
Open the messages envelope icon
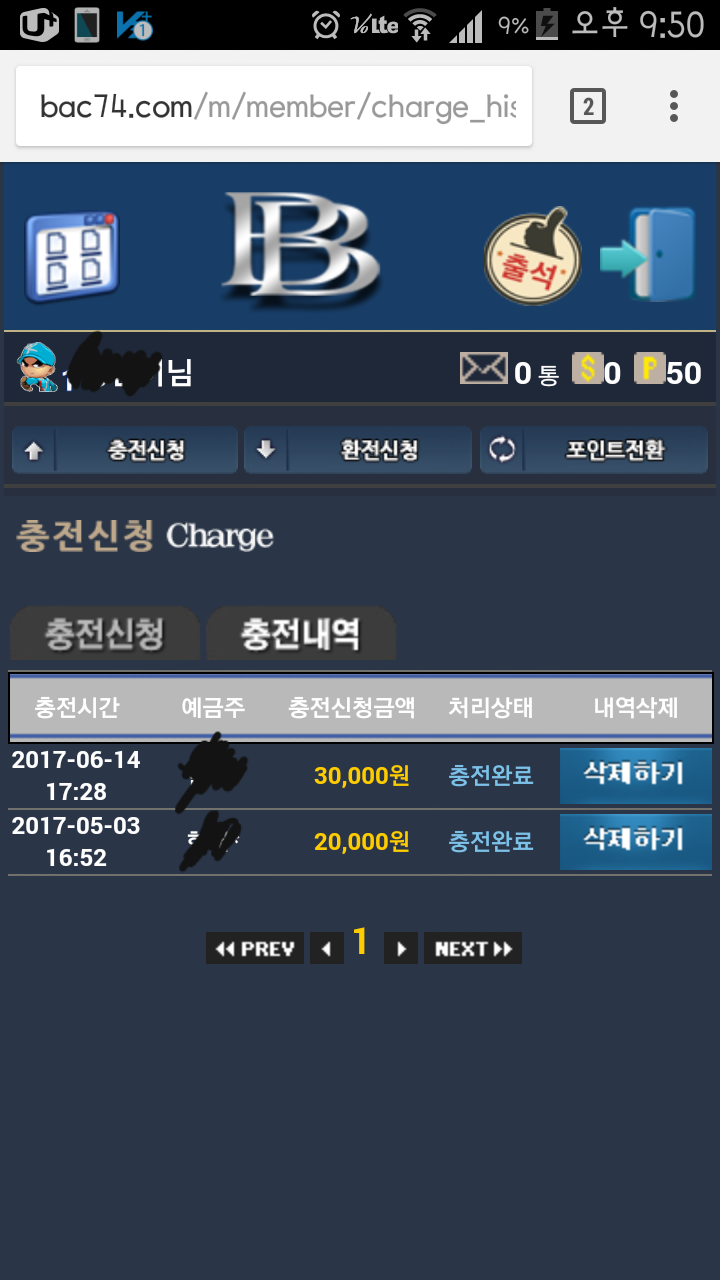(483, 369)
